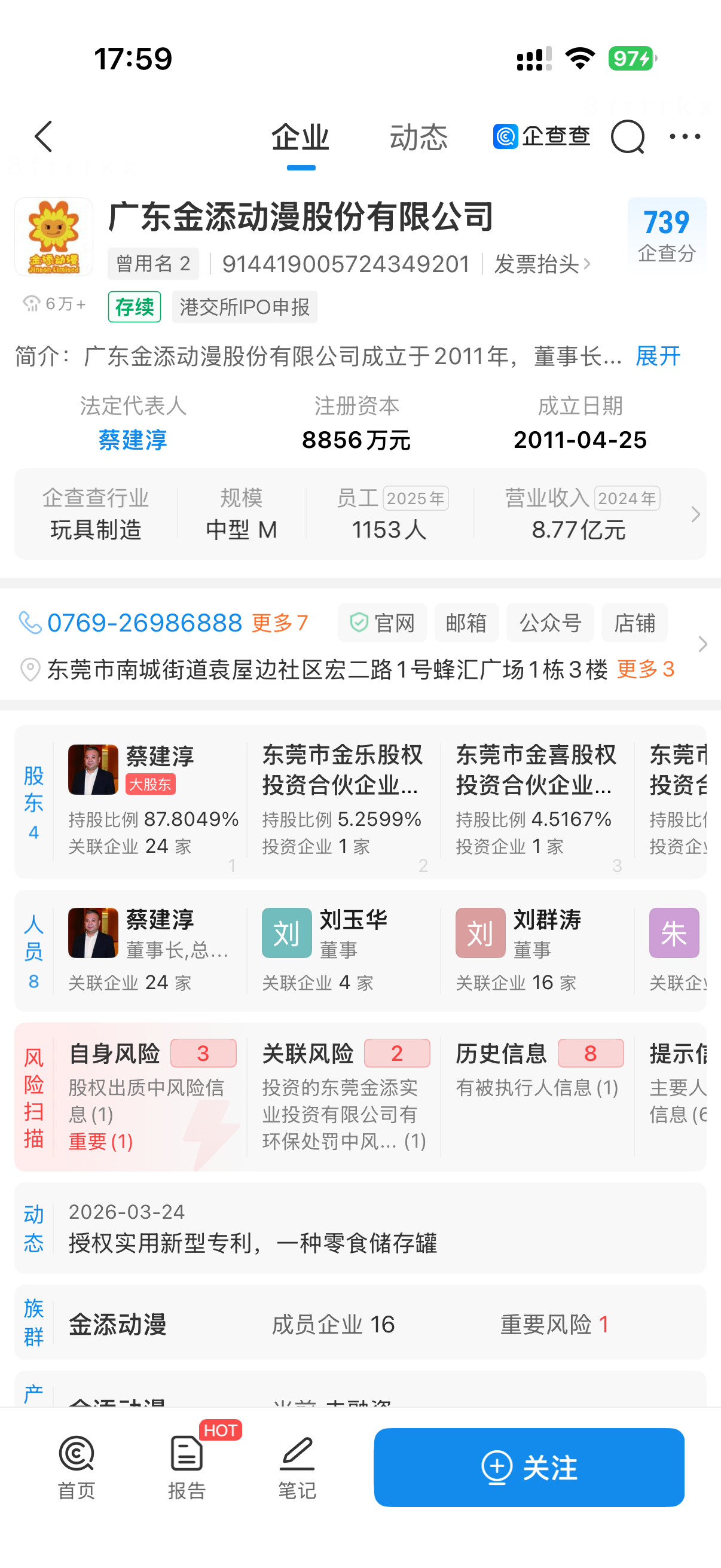
Task: Follow the company with 关注 button
Action: click(528, 1467)
